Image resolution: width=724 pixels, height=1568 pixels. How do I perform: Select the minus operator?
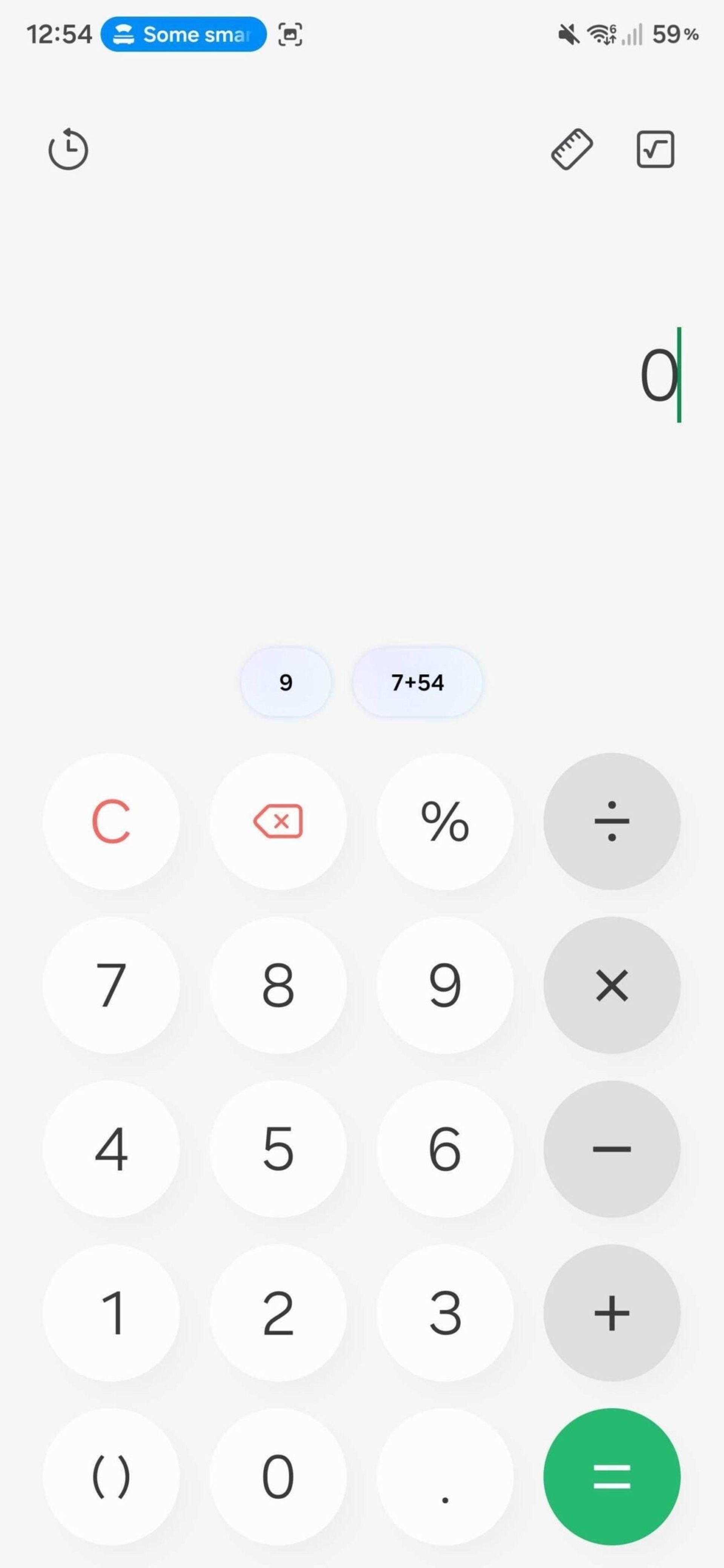pyautogui.click(x=612, y=1149)
